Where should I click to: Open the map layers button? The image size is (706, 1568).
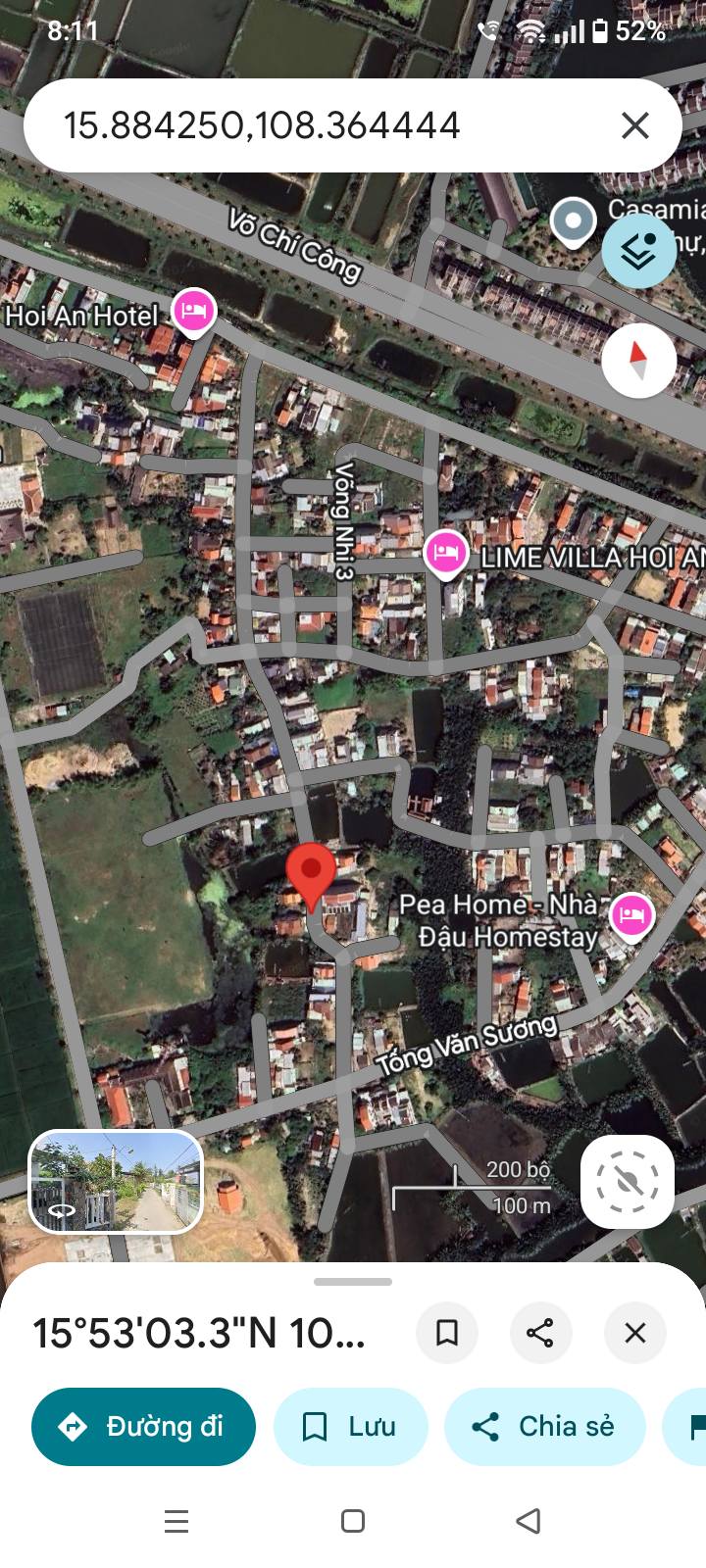(639, 252)
